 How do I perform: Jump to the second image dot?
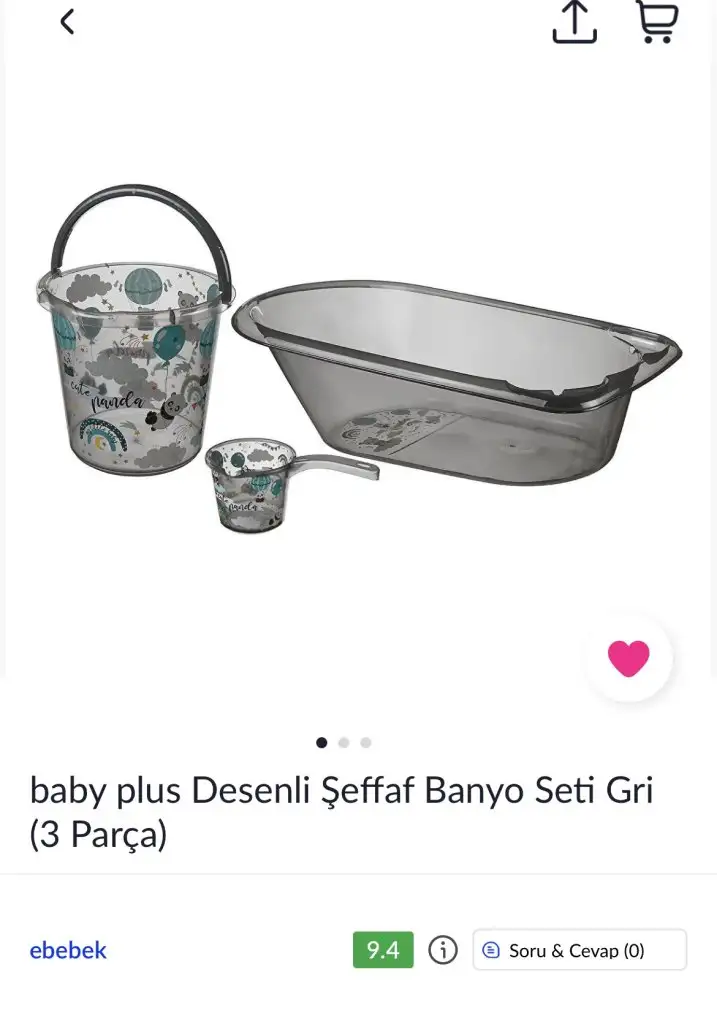click(x=344, y=743)
